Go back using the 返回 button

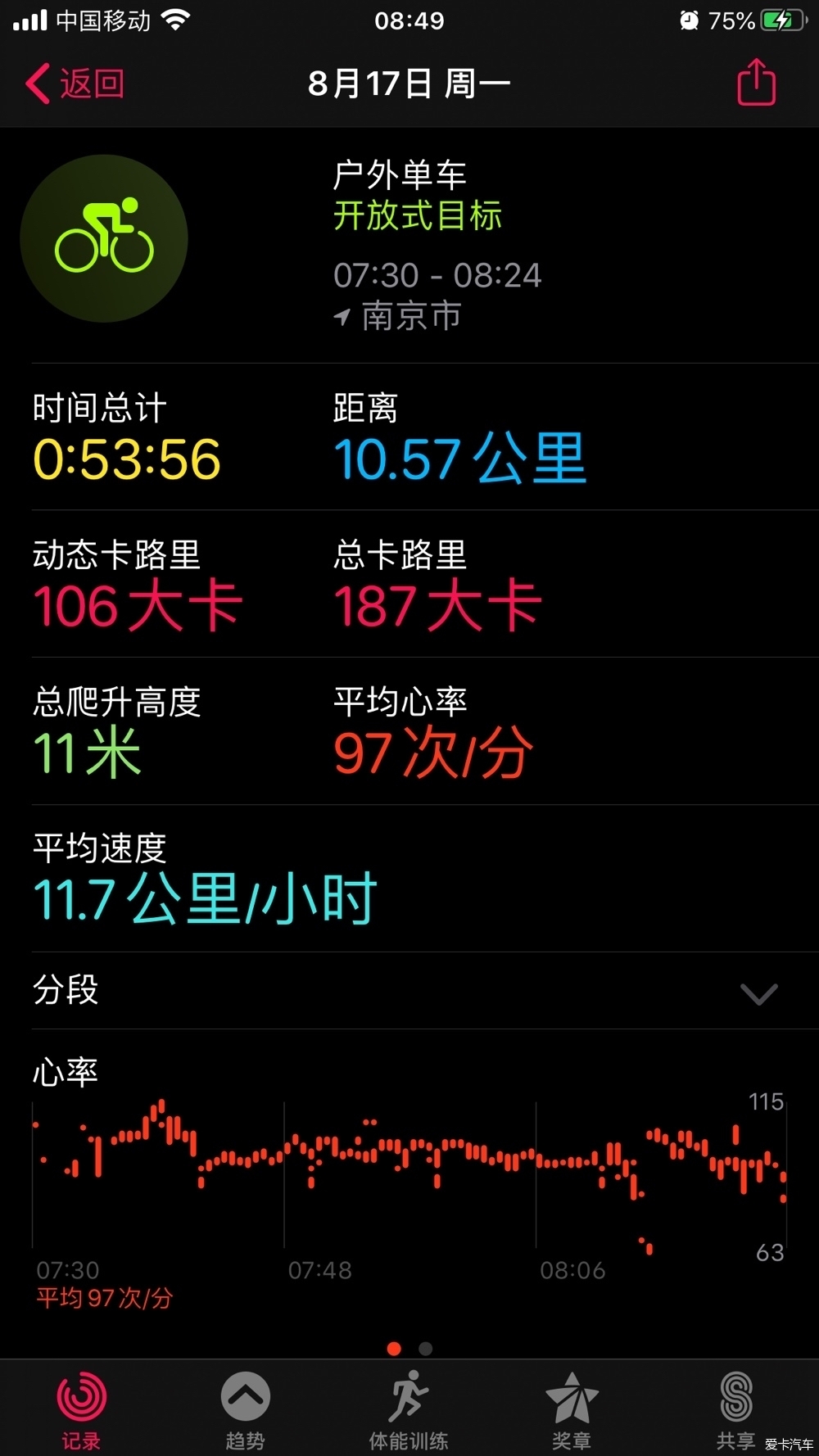point(75,84)
